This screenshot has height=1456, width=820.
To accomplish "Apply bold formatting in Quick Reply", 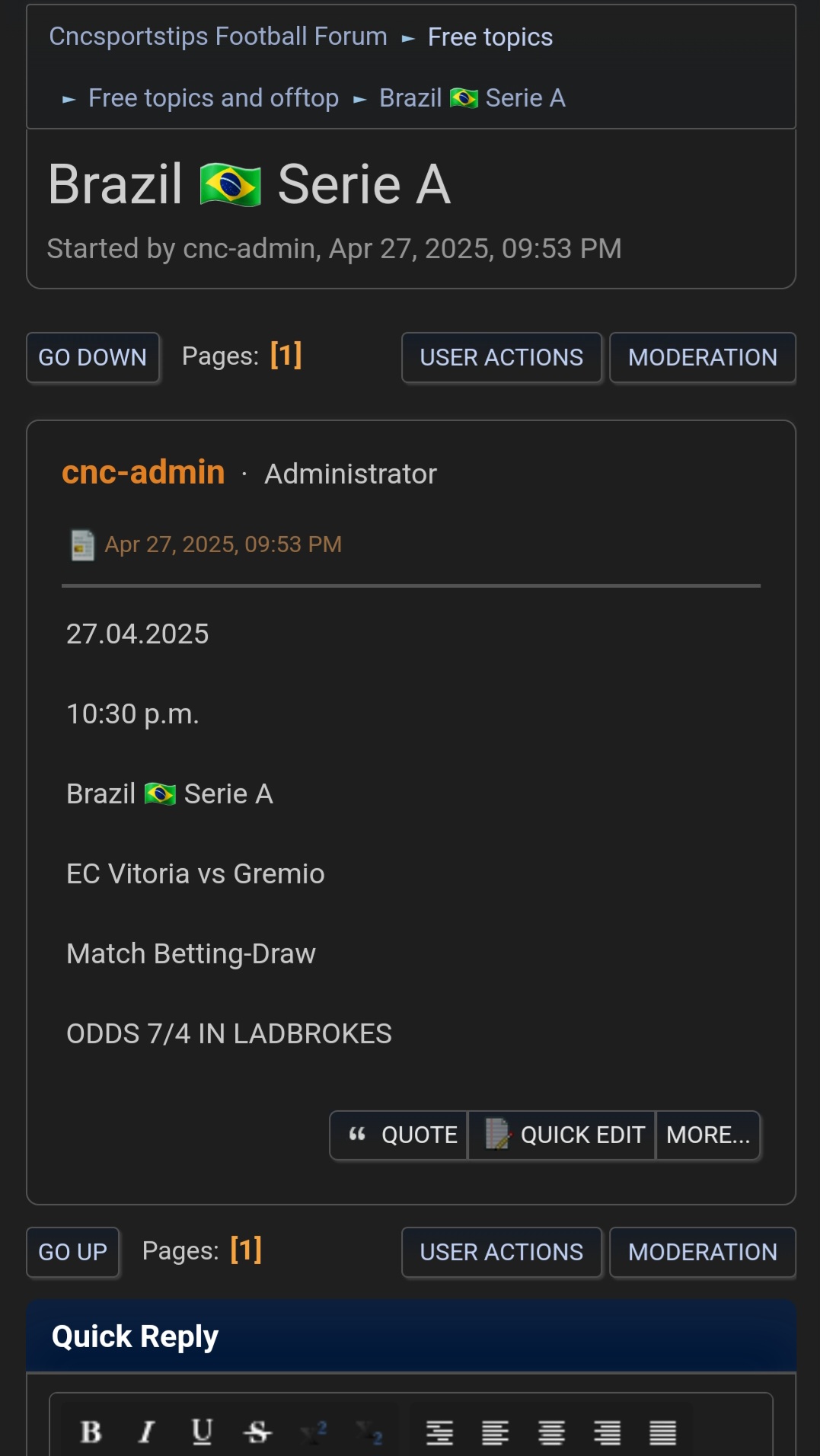I will coord(91,1432).
